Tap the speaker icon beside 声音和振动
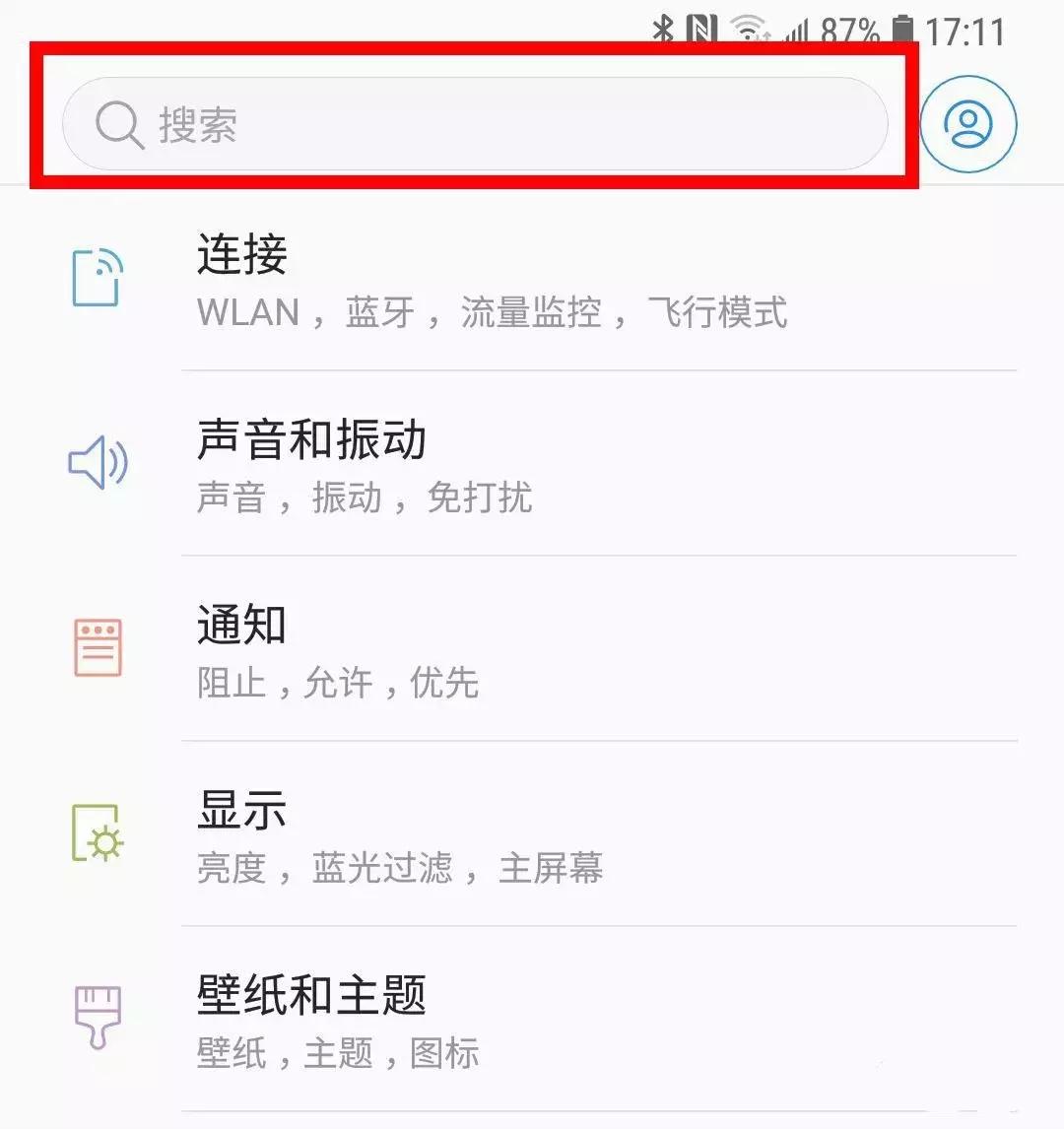The width and height of the screenshot is (1064, 1129). tap(97, 463)
